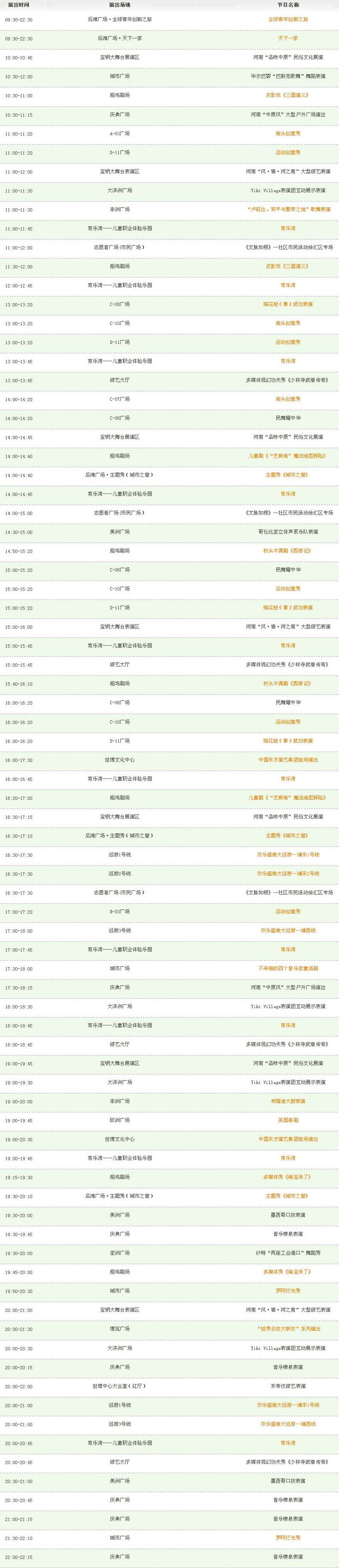Open 儿童剧"芝麻街"魔法地图探险 at 14:00-14:40

click(x=288, y=456)
